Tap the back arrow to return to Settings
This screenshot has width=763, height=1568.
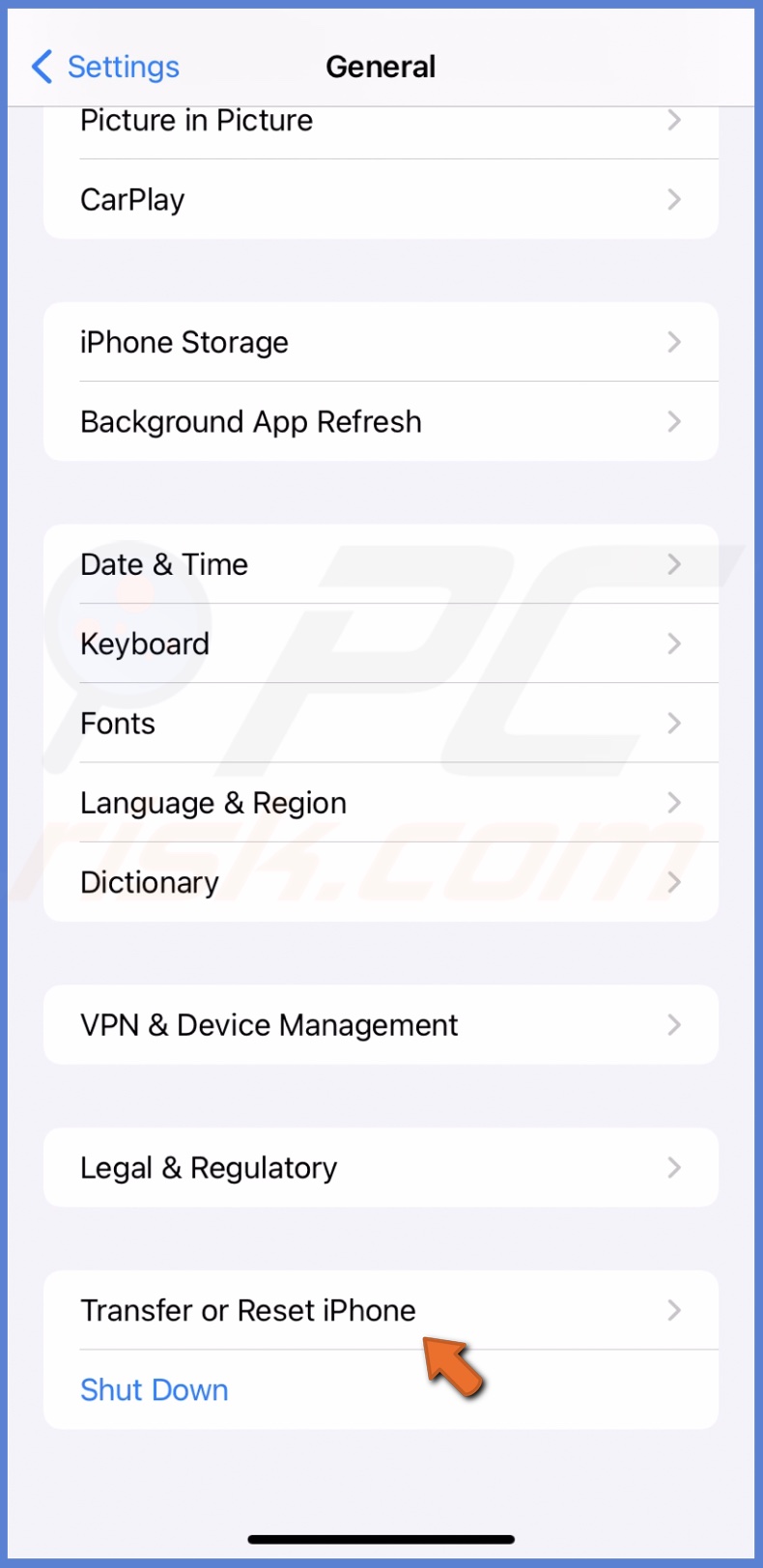point(41,67)
